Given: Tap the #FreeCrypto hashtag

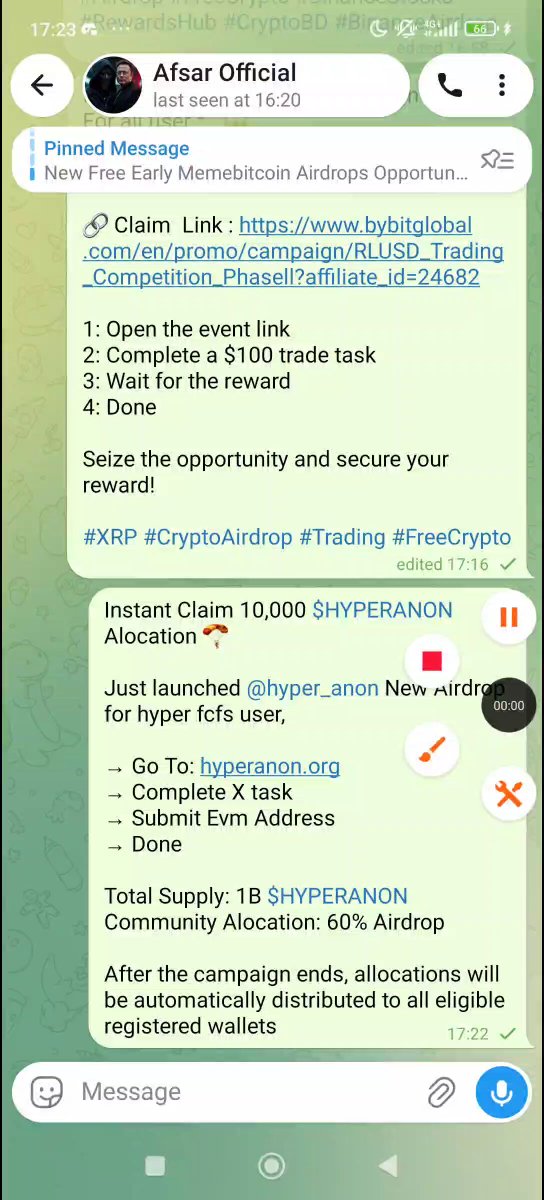Looking at the screenshot, I should pyautogui.click(x=451, y=537).
